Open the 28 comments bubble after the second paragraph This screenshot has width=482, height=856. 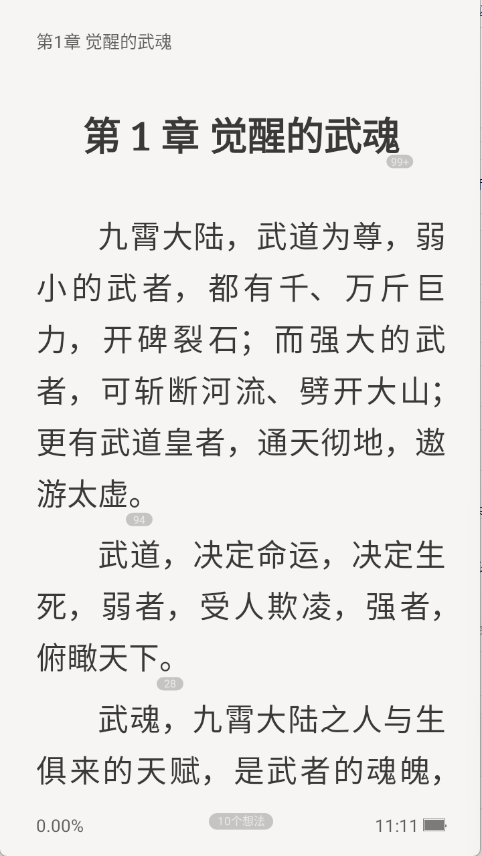170,683
